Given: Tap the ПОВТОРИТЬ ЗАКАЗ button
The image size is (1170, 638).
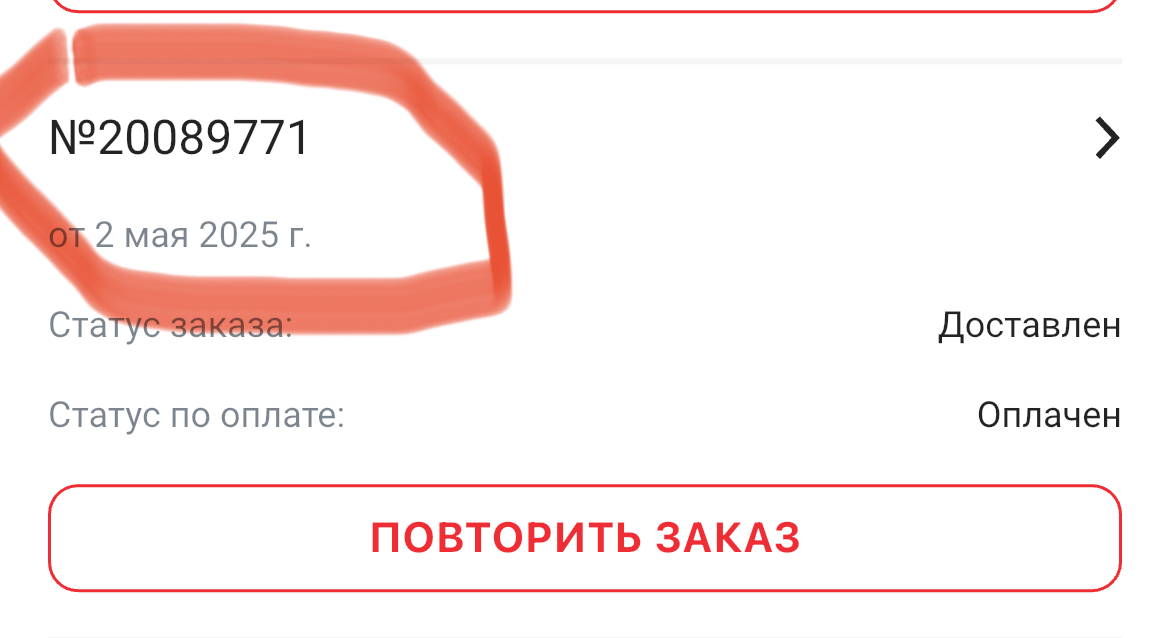Looking at the screenshot, I should pyautogui.click(x=585, y=538).
